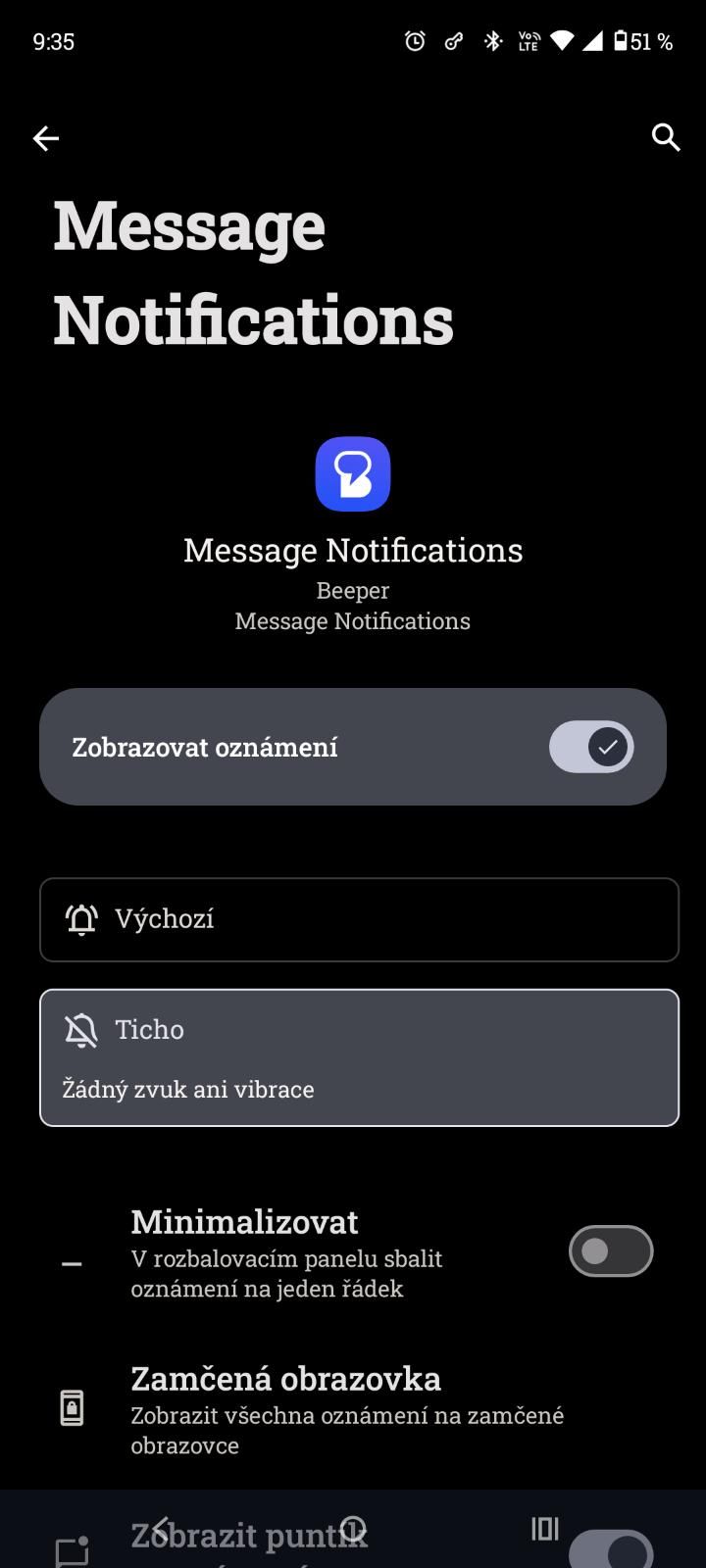
Task: Toggle the Zobrazovat oznámení switch
Action: pos(591,747)
